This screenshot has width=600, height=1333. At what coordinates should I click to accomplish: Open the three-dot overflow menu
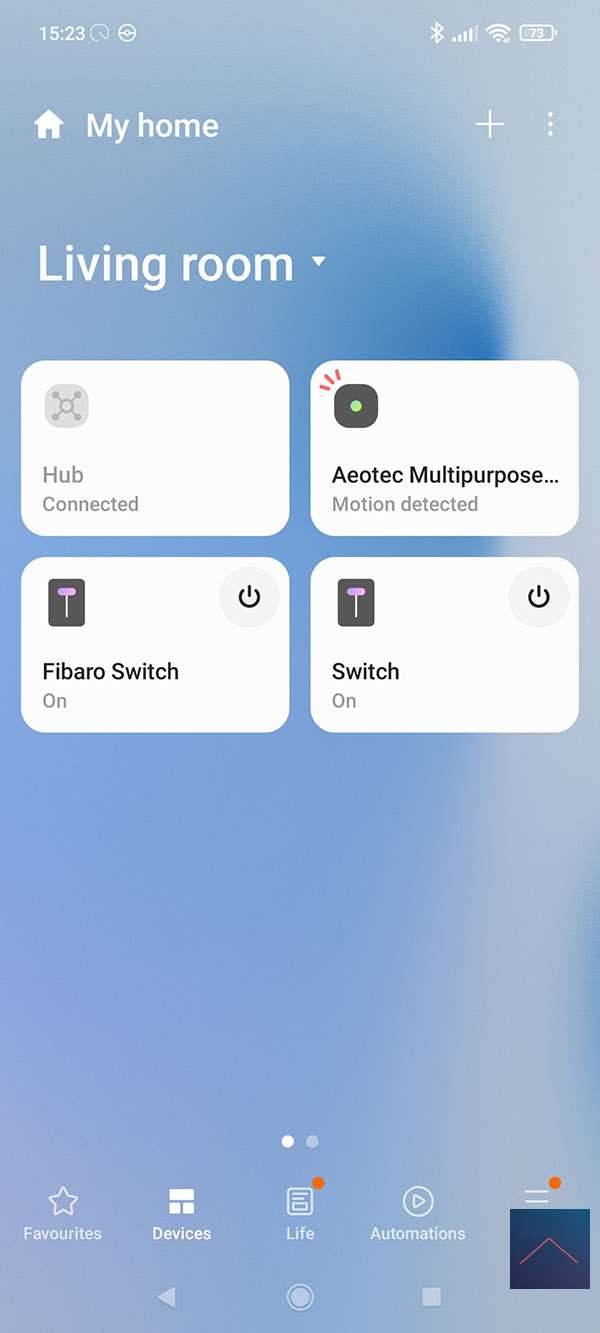point(551,125)
